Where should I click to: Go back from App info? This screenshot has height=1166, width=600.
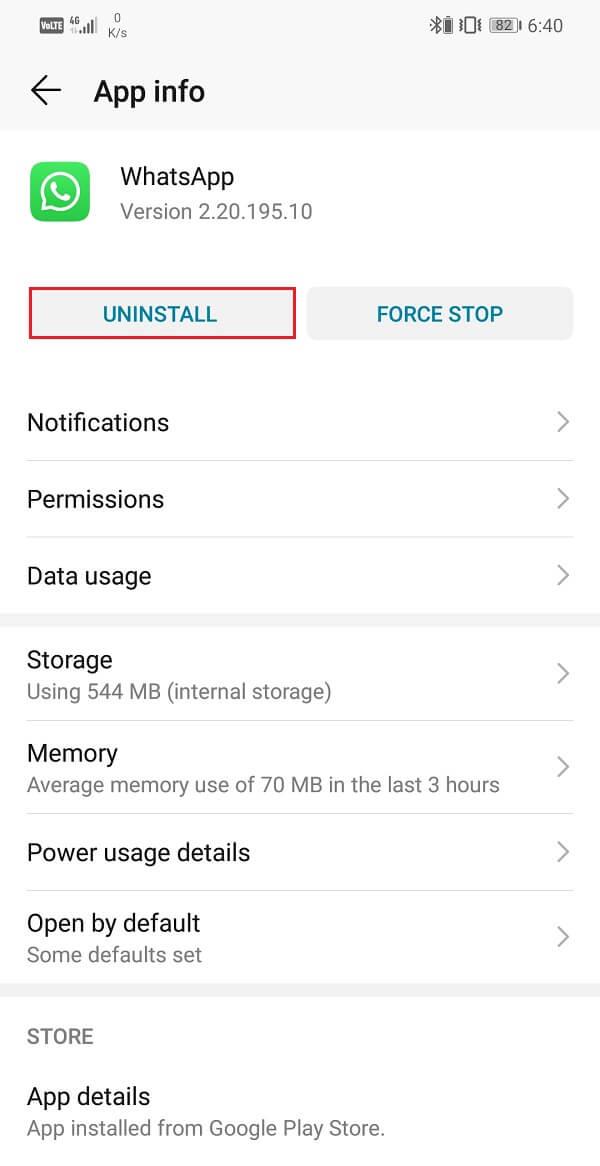tap(46, 91)
